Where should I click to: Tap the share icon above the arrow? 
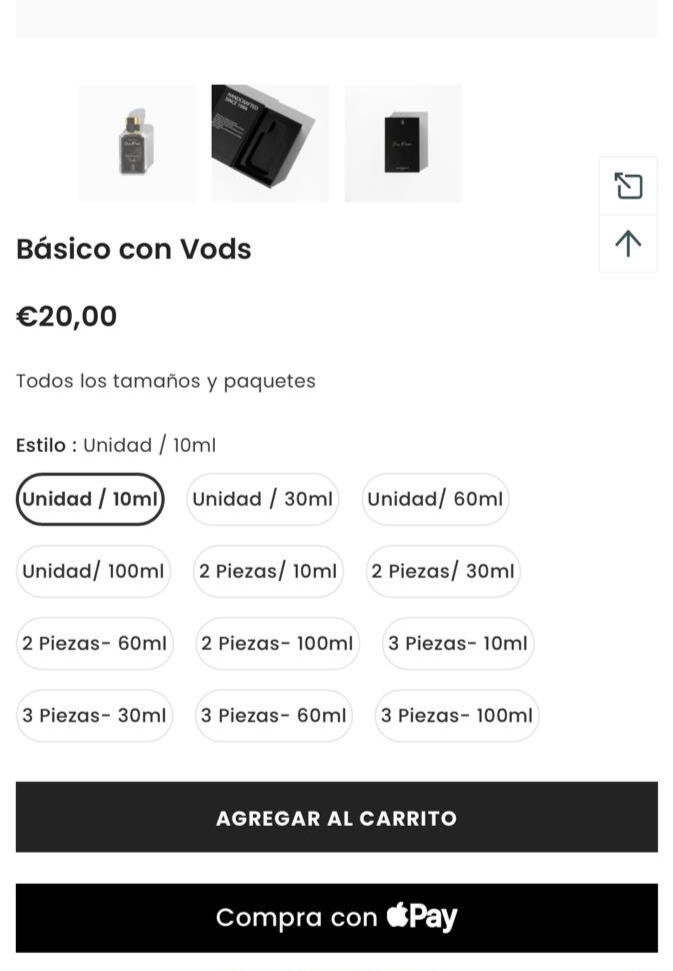628,186
